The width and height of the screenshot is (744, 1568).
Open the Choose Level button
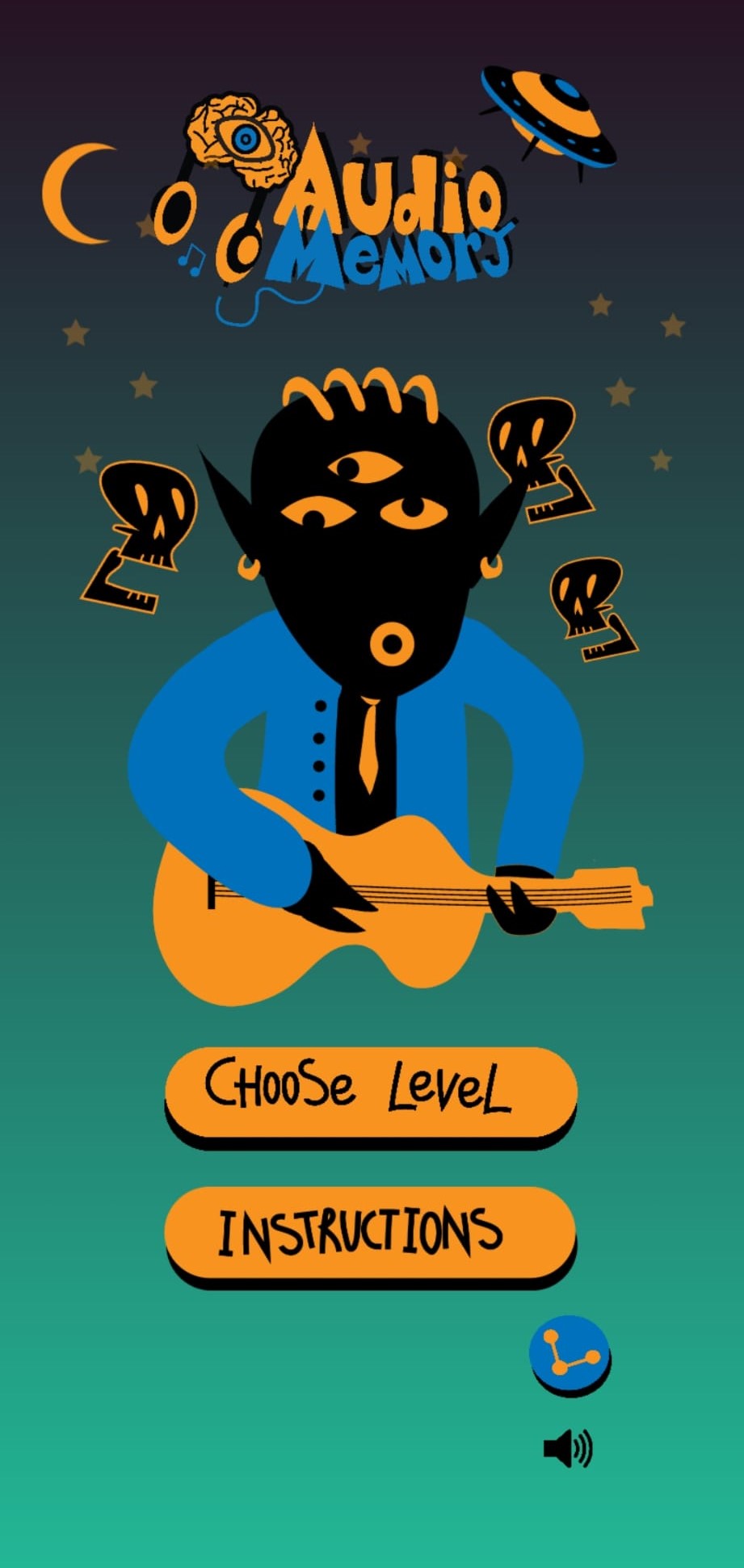371,1091
